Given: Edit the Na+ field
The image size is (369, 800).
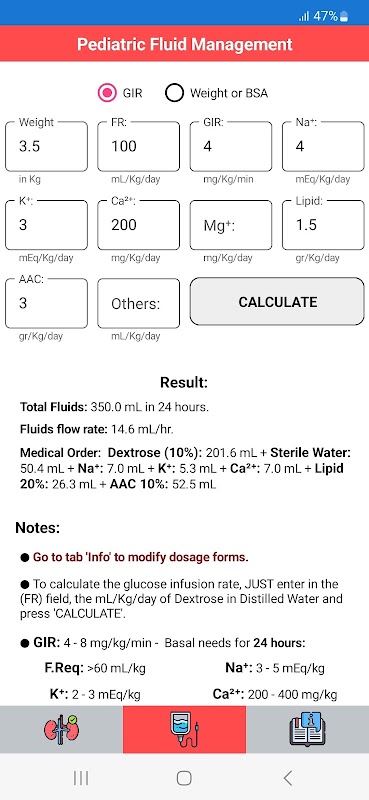Looking at the screenshot, I should (x=323, y=146).
